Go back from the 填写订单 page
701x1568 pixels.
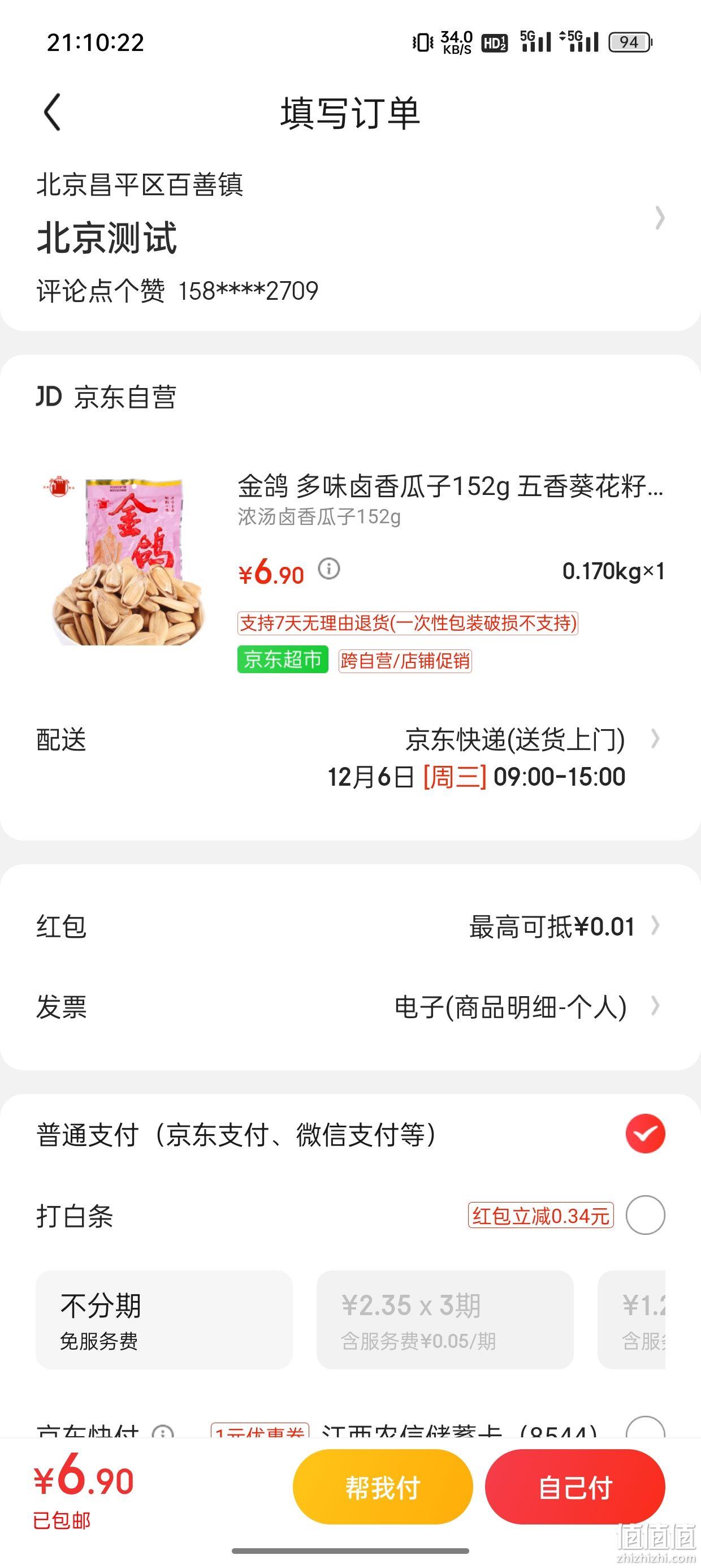[x=53, y=112]
